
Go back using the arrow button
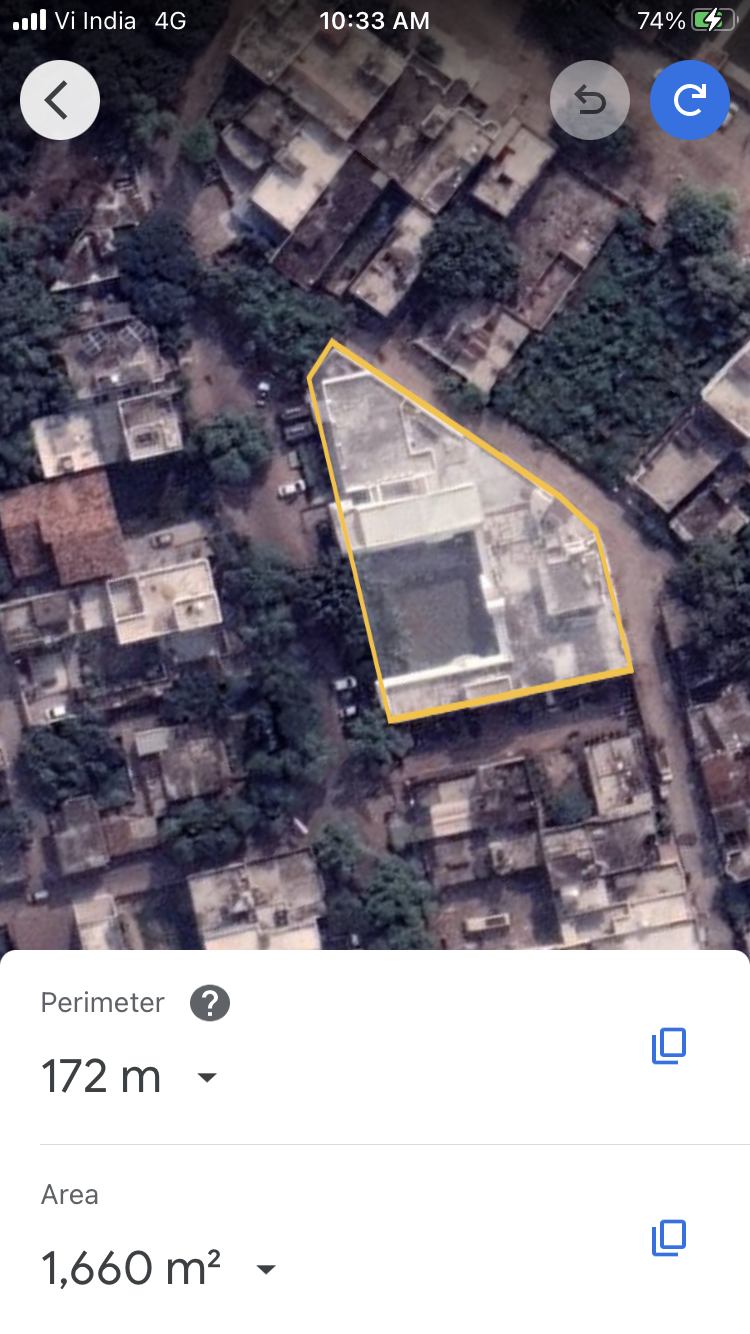tap(59, 100)
